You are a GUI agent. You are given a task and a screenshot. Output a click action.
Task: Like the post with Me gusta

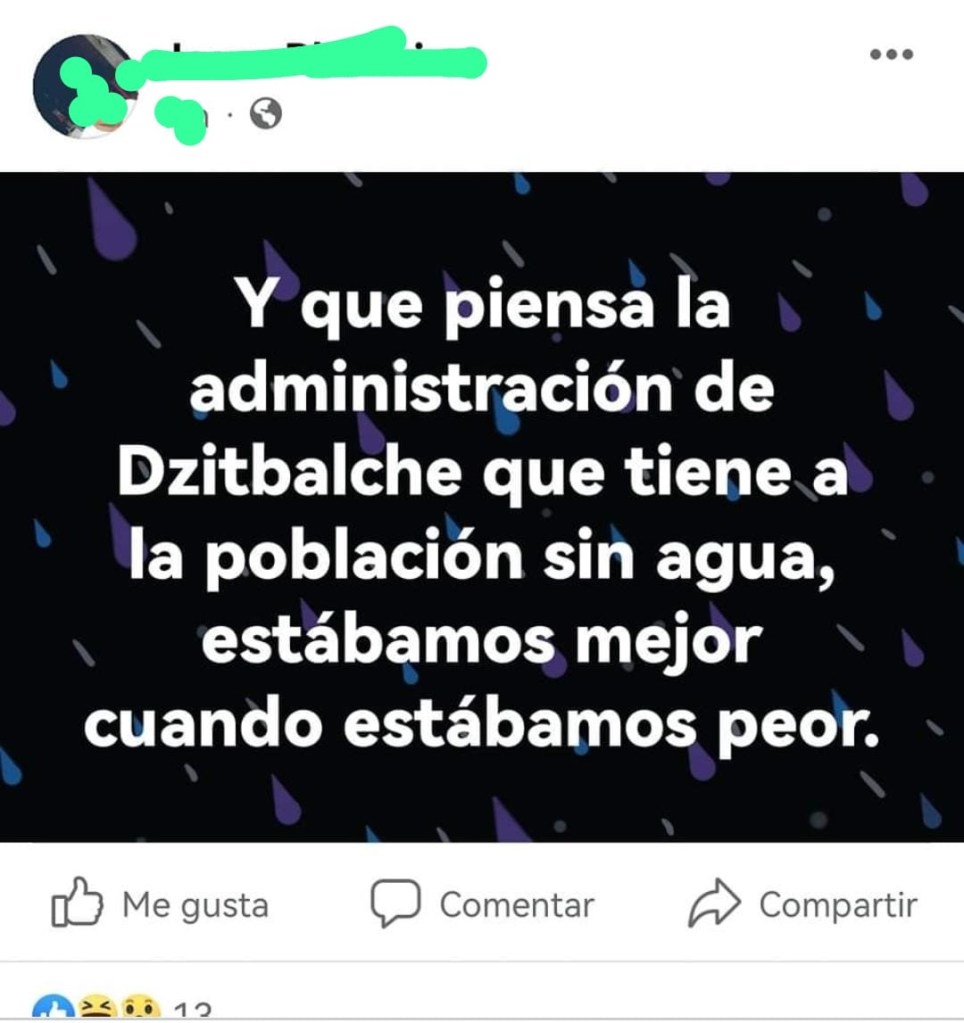[160, 905]
